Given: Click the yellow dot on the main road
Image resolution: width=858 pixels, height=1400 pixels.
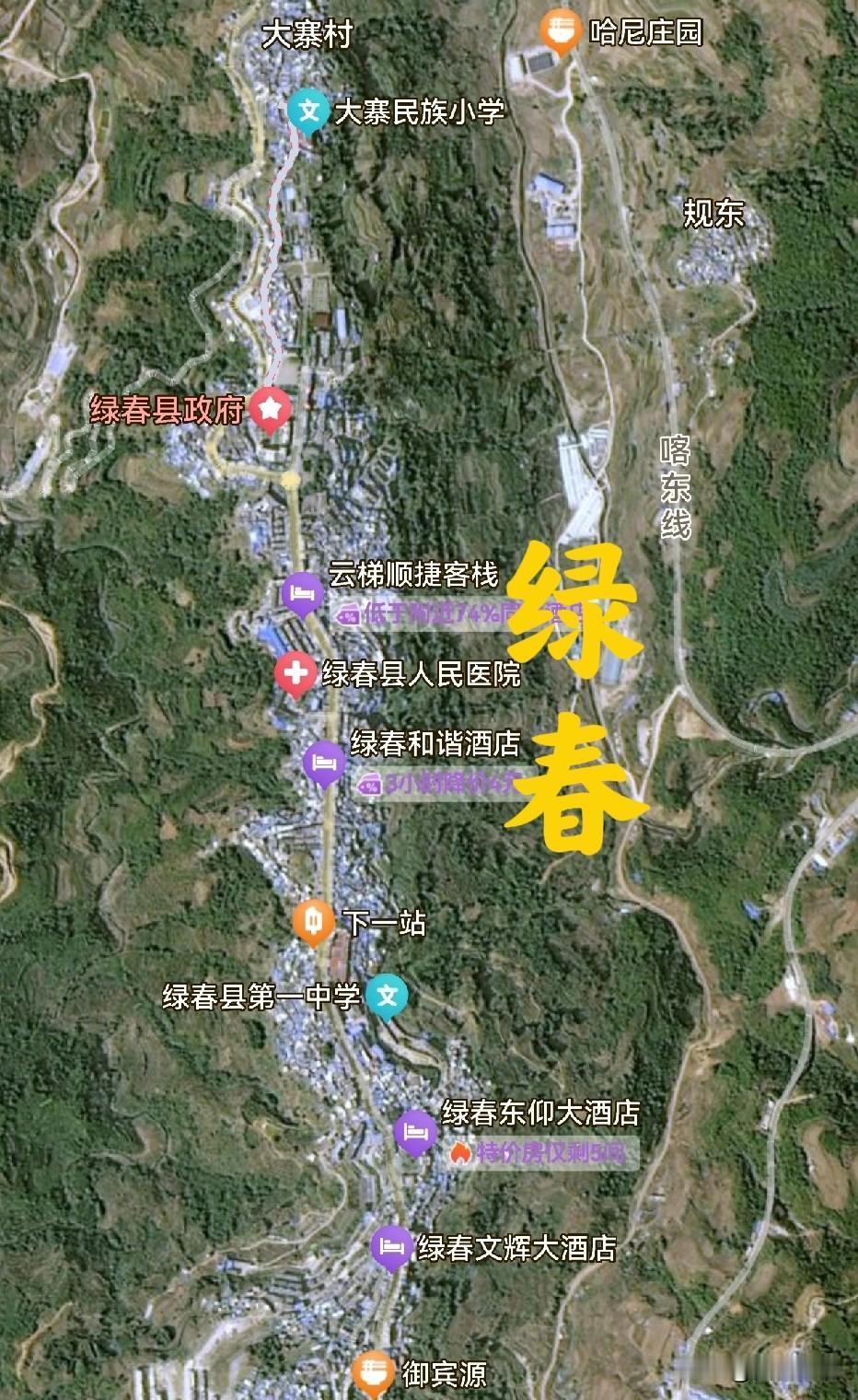Looking at the screenshot, I should [289, 479].
